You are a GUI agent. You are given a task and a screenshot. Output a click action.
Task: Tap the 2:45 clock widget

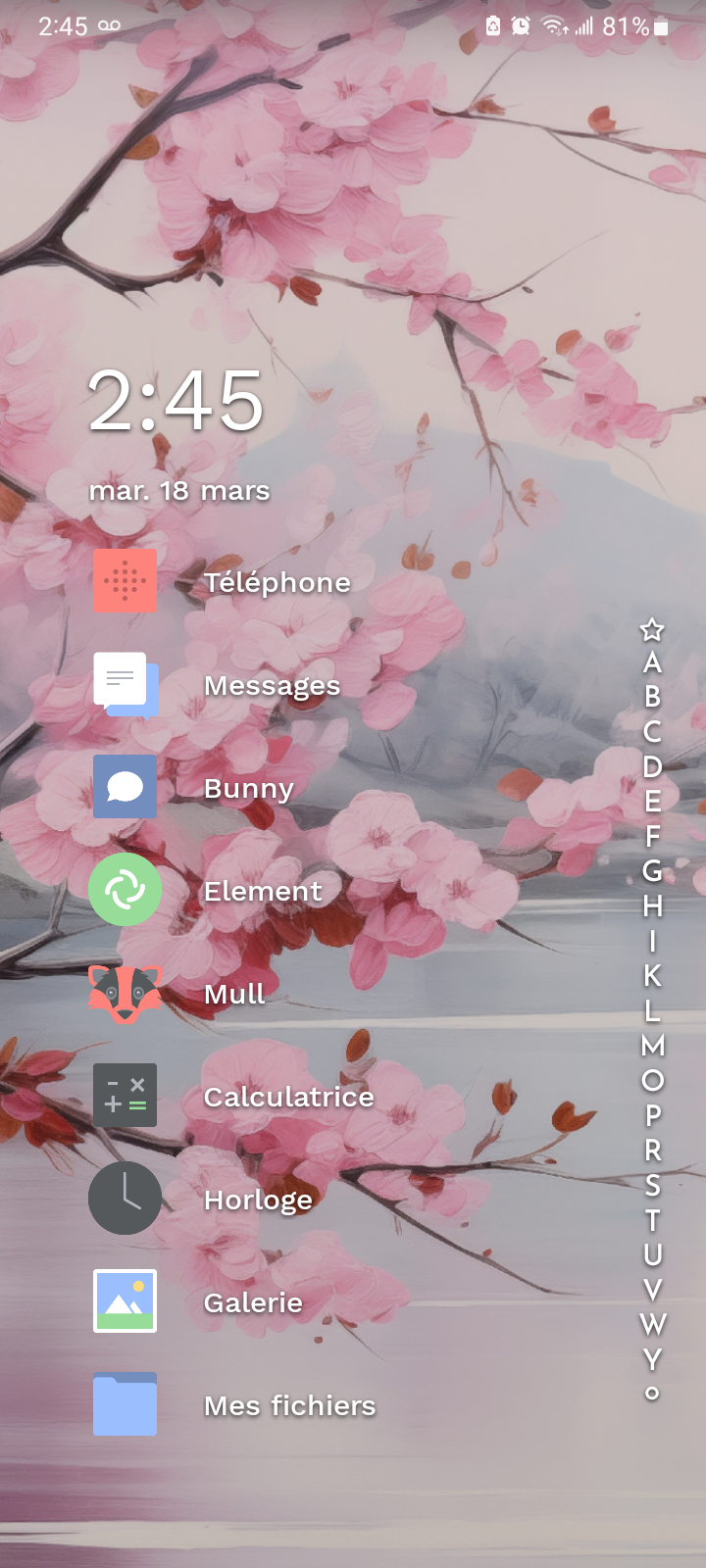(176, 401)
